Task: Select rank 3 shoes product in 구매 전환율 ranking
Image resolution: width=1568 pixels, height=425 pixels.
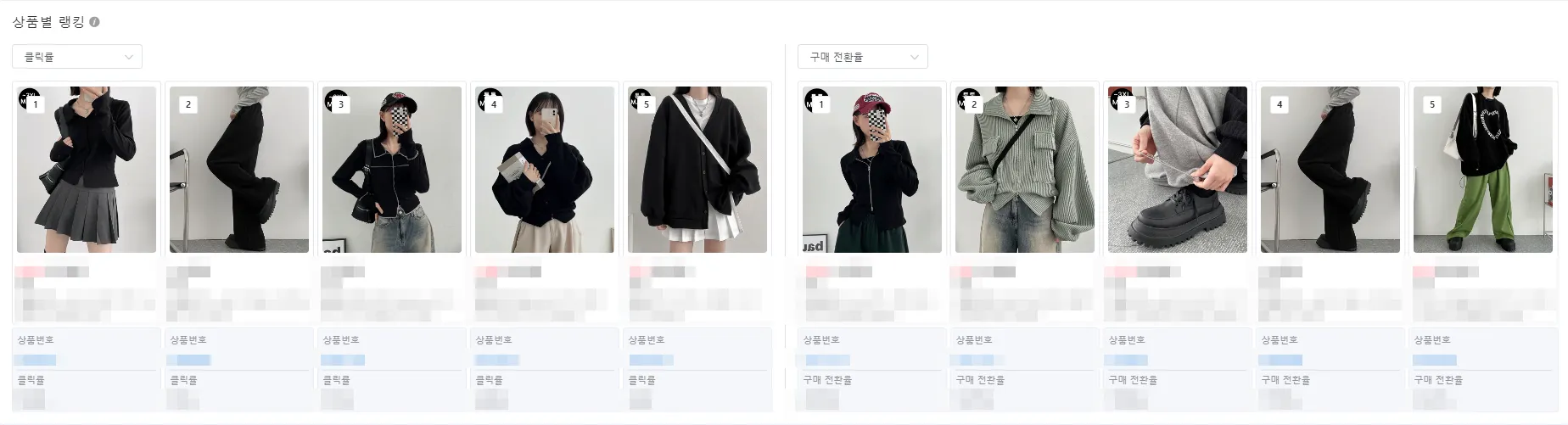Action: [x=1178, y=170]
